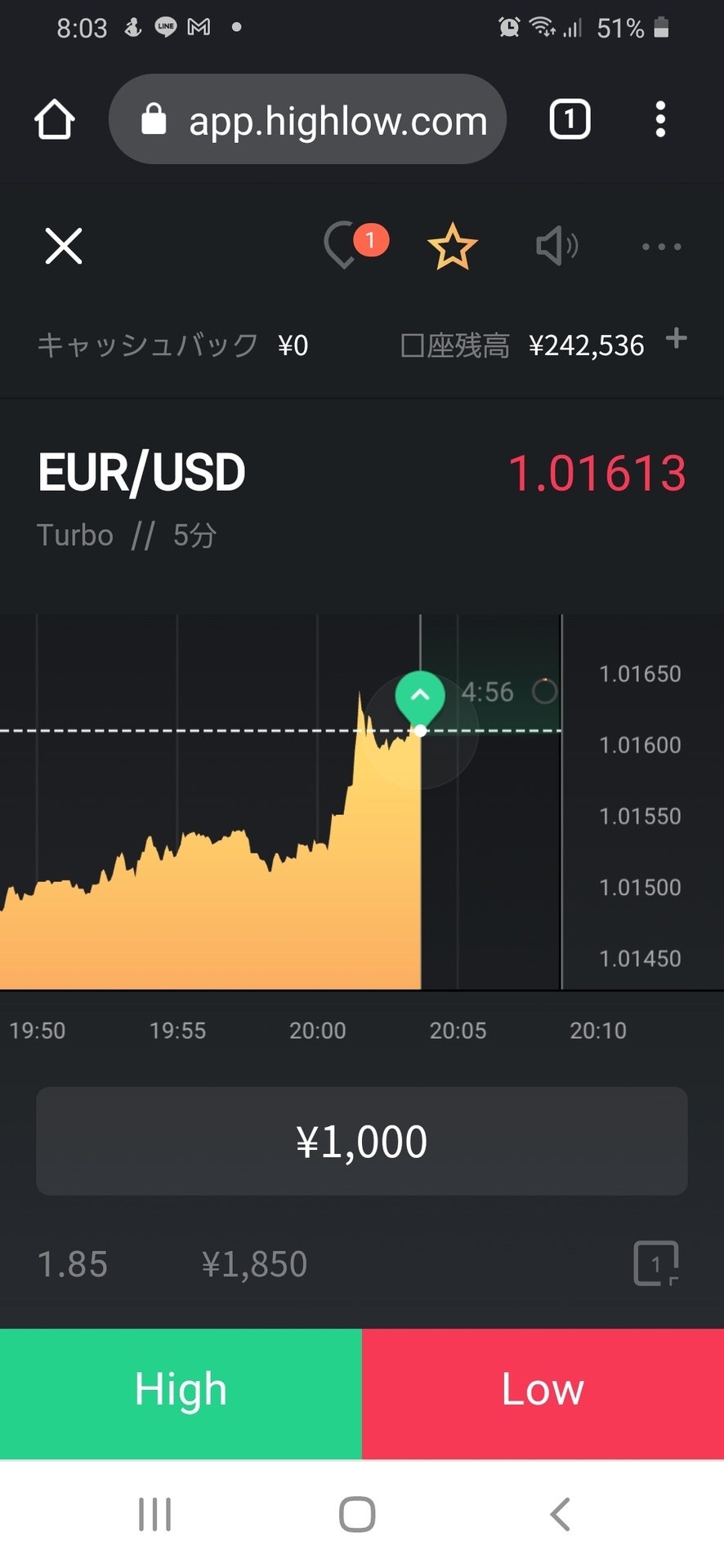Go back using the system back button

[x=560, y=1514]
